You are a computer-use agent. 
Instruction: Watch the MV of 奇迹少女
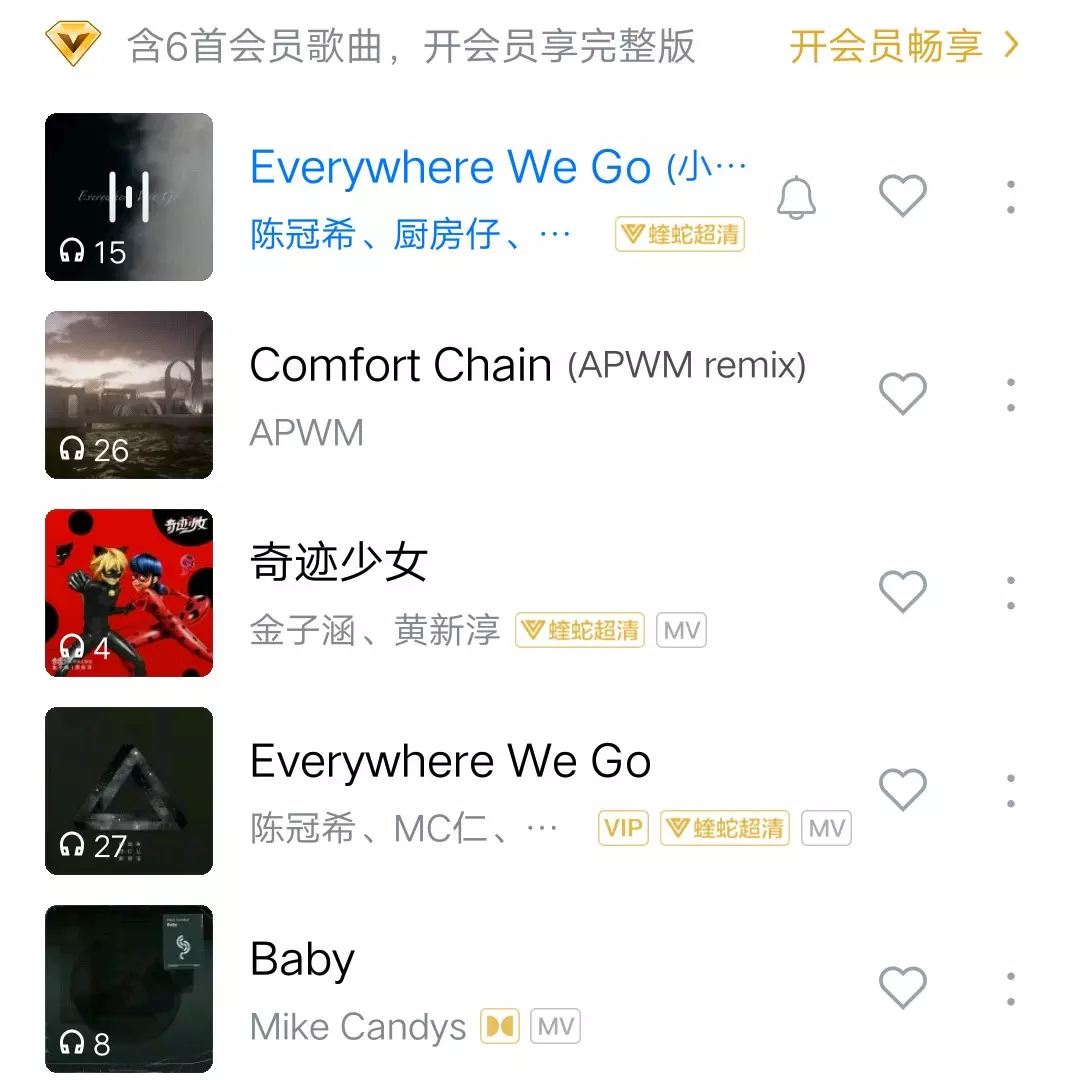tap(681, 630)
